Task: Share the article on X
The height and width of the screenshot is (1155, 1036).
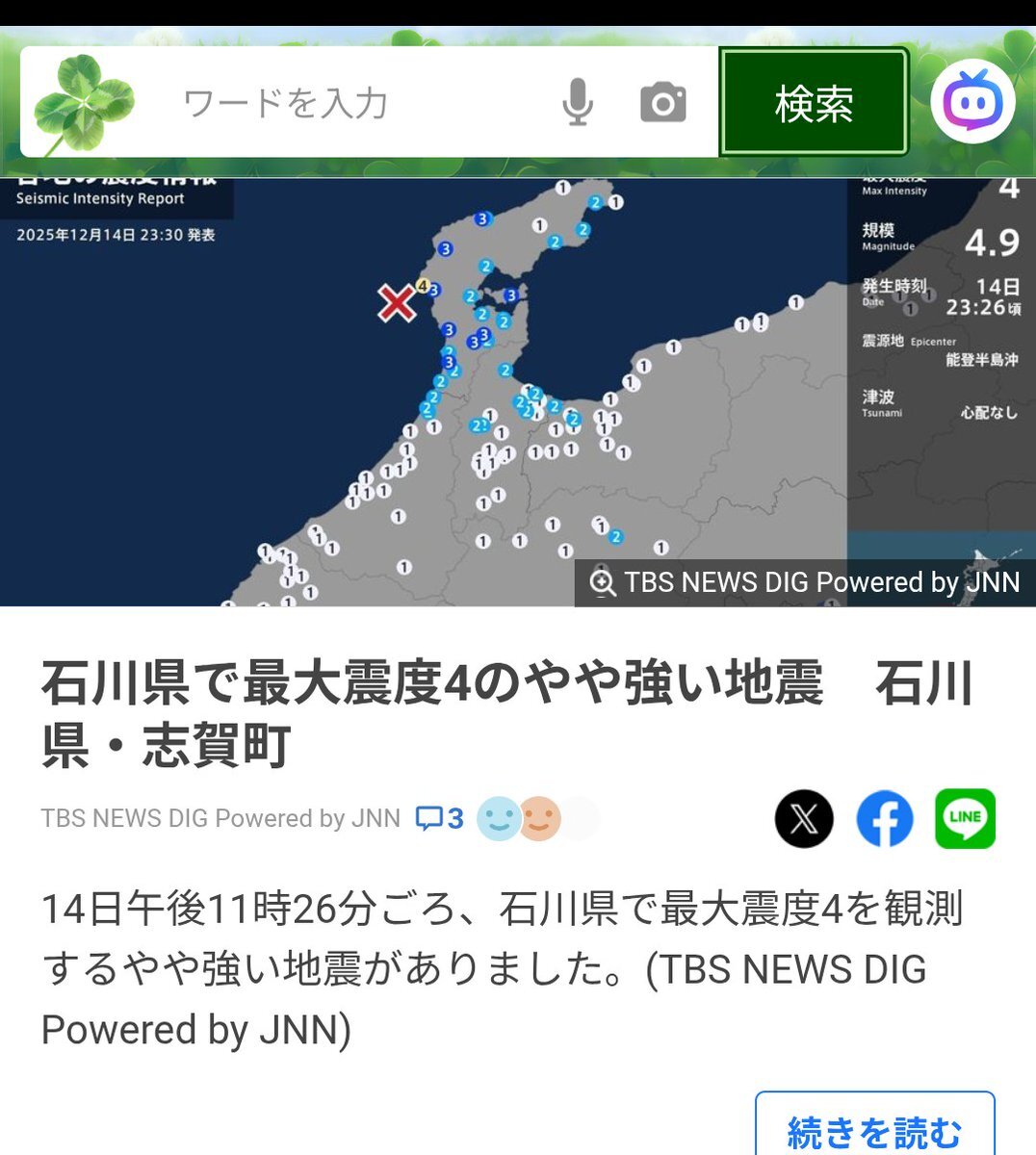Action: 804,819
